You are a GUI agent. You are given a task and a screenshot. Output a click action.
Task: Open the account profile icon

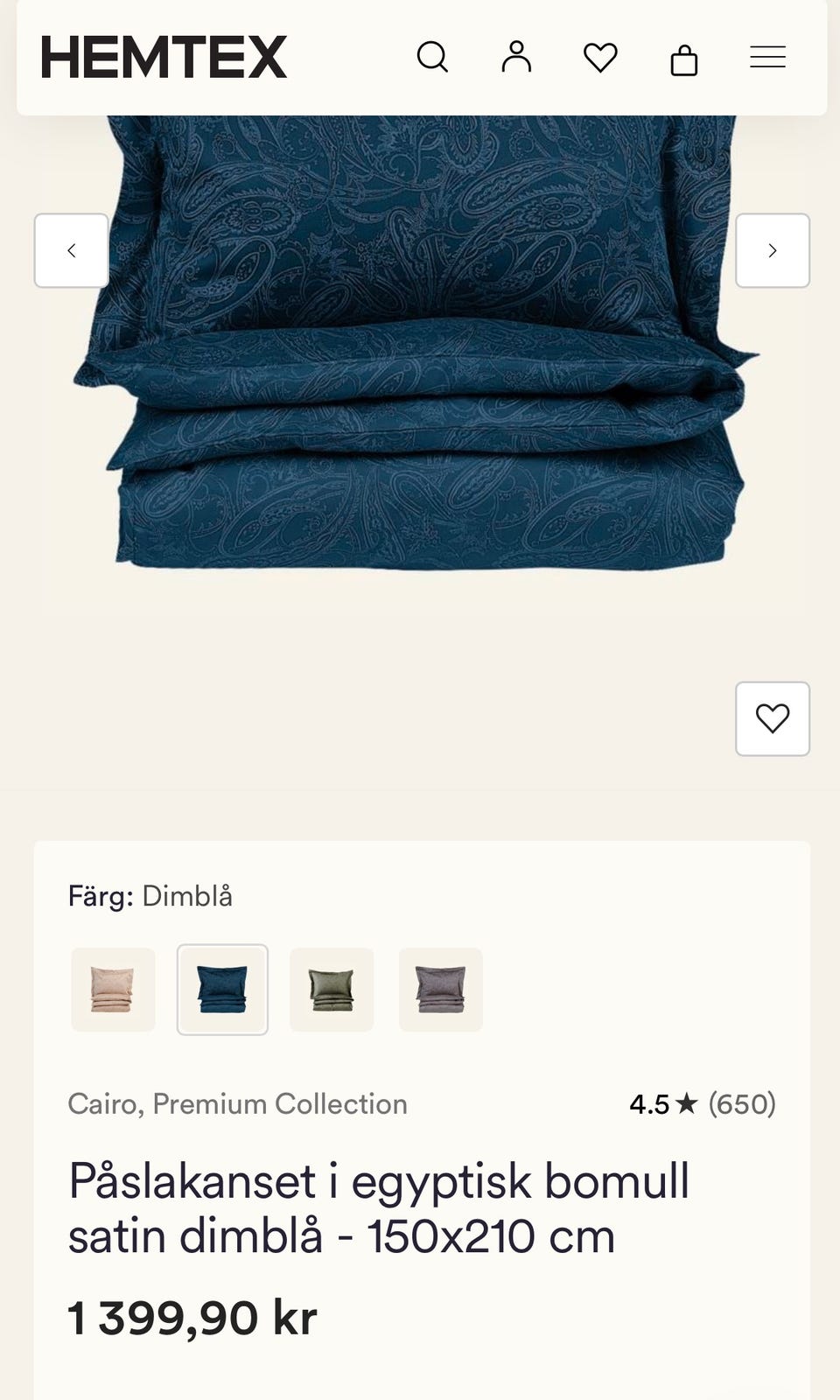516,57
